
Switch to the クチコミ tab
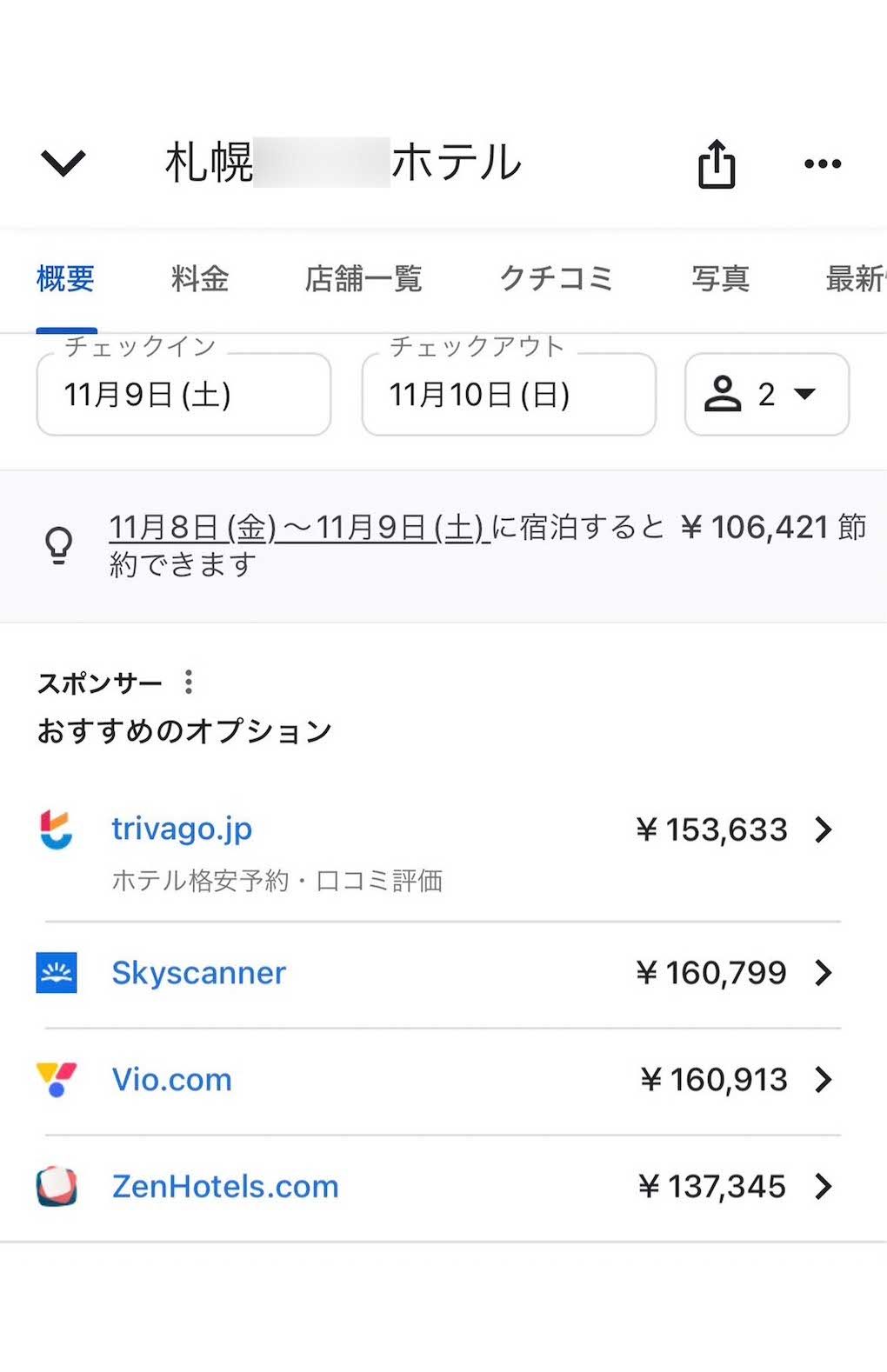pyautogui.click(x=557, y=278)
